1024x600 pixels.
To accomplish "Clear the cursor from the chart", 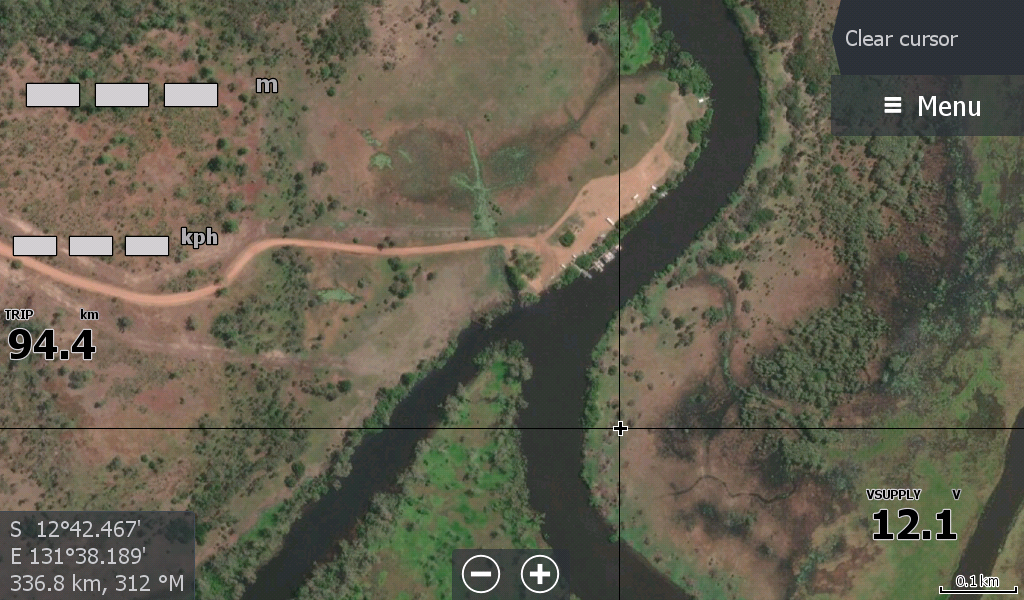I will [x=901, y=39].
